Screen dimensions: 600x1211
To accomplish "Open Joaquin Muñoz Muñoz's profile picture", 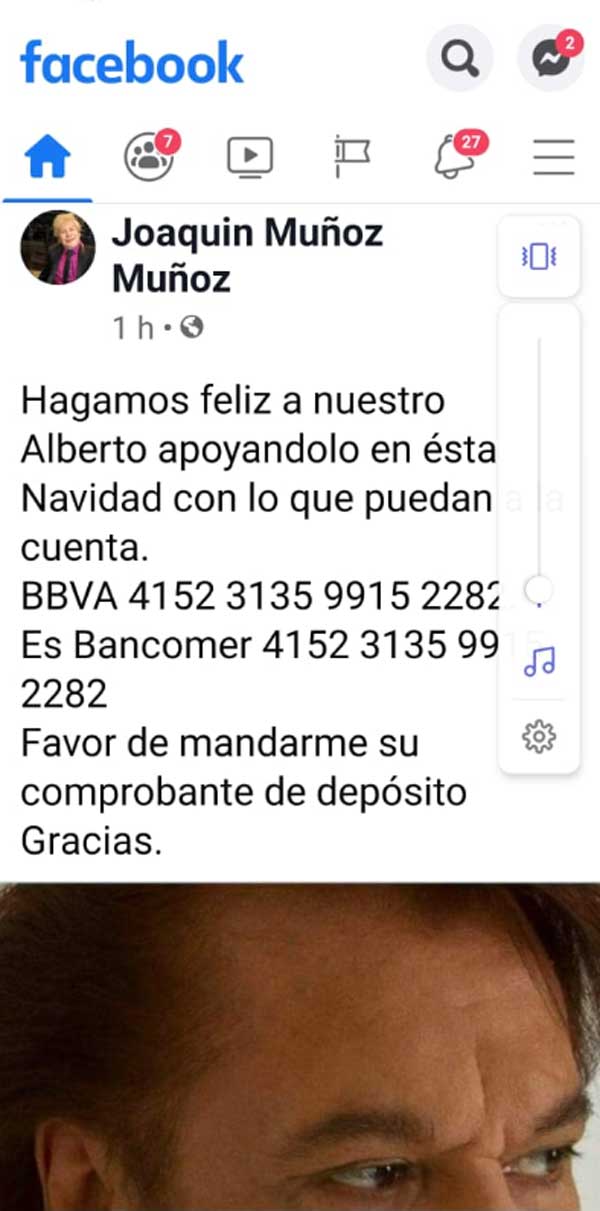I will 58,248.
